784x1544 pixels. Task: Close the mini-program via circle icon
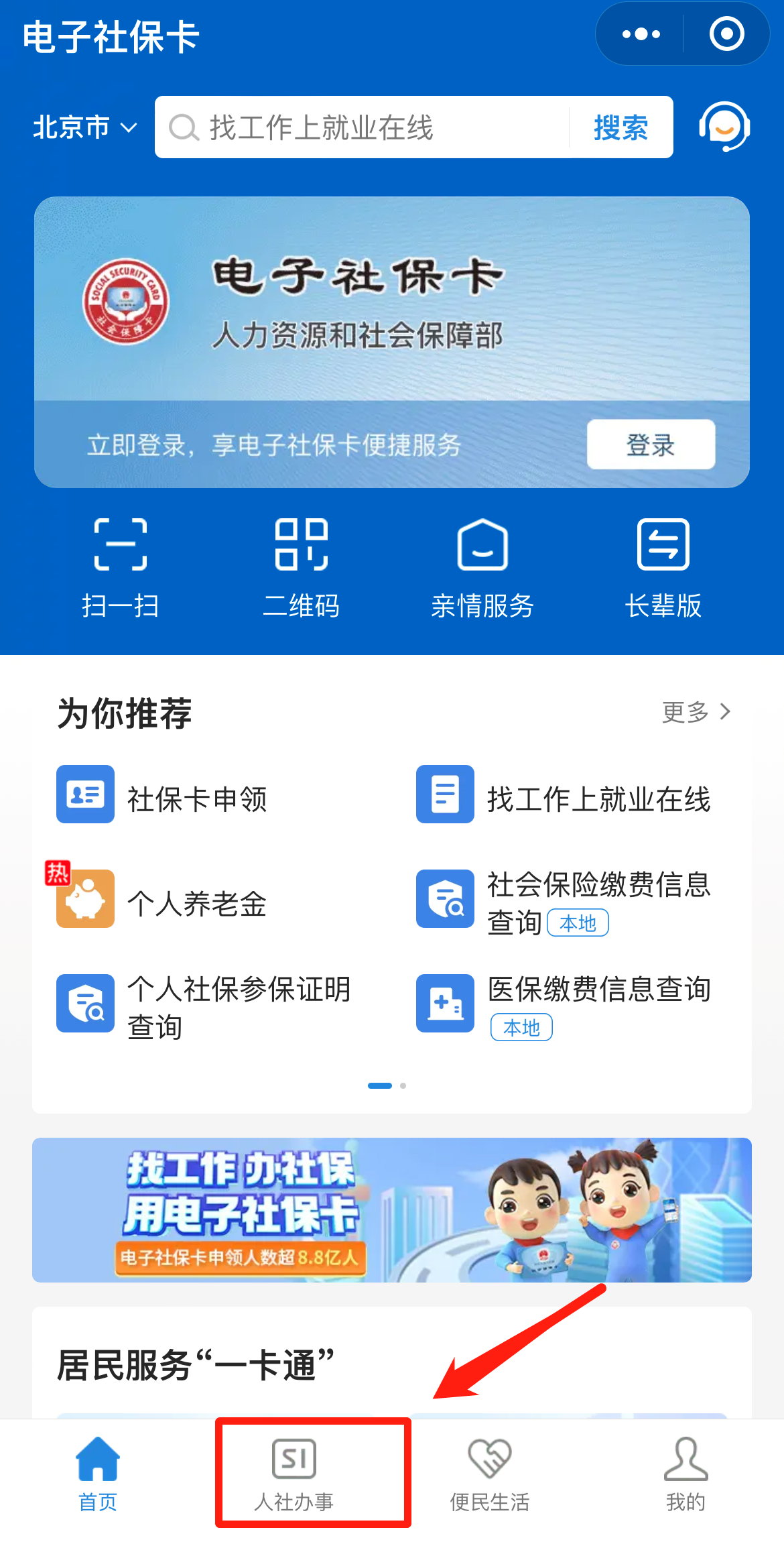[x=726, y=34]
